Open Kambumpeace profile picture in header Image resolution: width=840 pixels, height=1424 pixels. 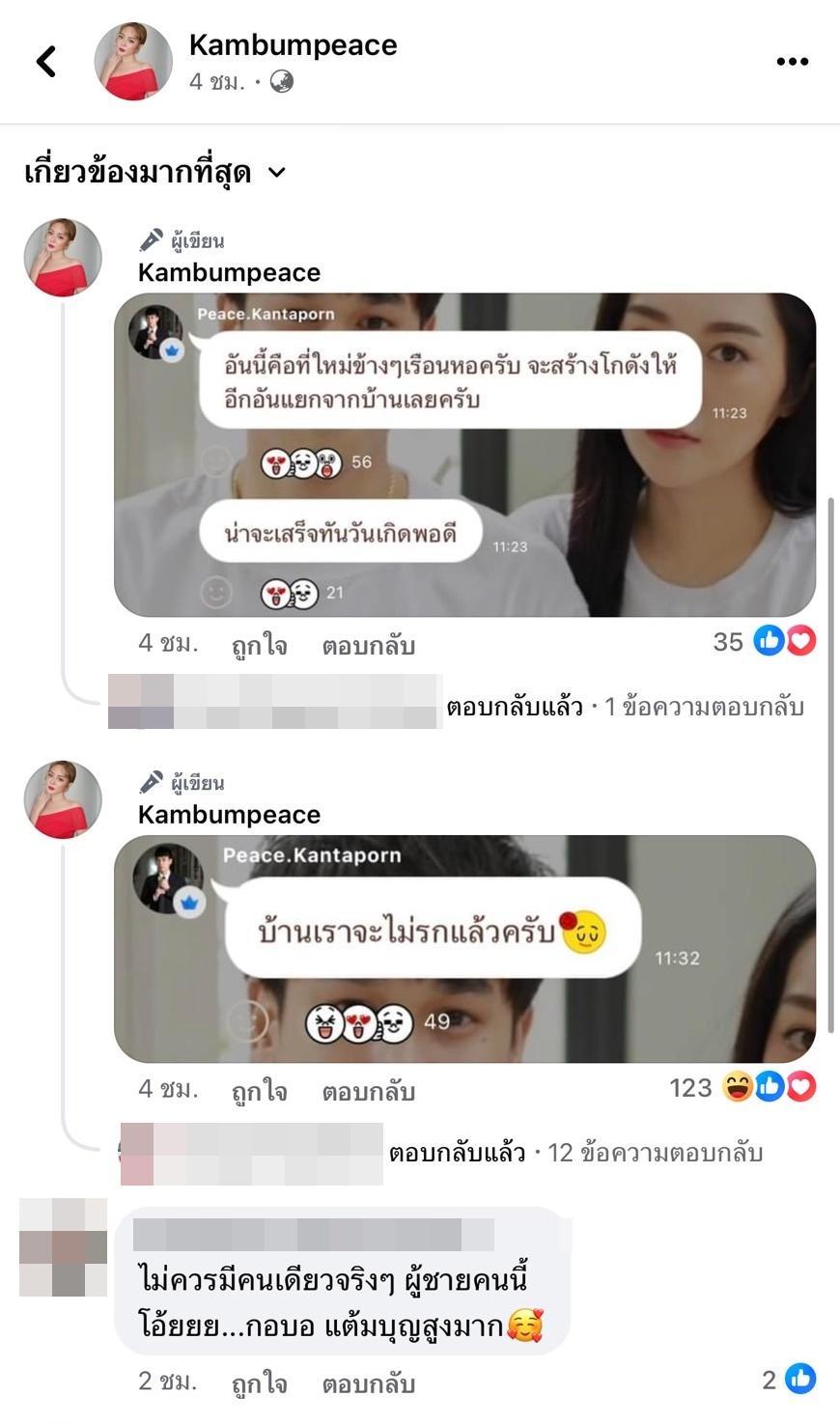pyautogui.click(x=133, y=62)
